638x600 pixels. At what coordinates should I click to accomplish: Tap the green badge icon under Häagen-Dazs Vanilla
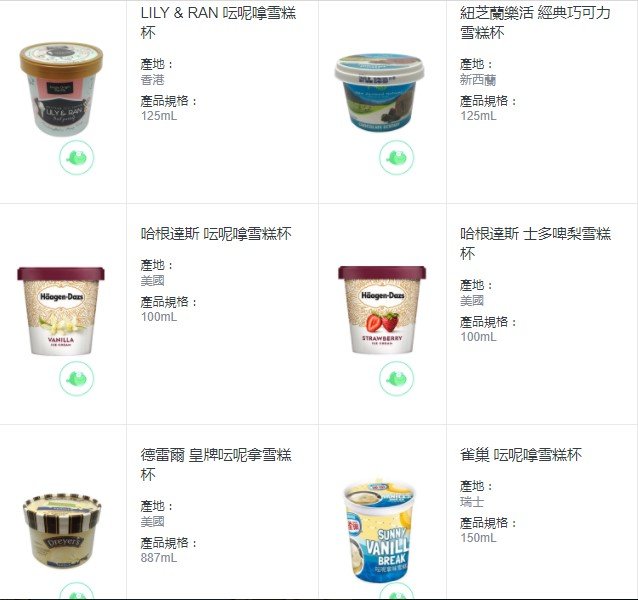point(77,378)
